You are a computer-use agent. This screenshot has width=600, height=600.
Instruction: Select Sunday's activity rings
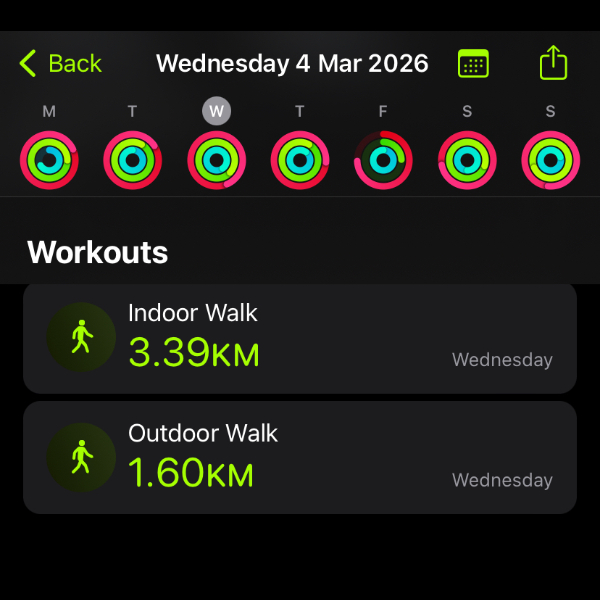pos(550,159)
